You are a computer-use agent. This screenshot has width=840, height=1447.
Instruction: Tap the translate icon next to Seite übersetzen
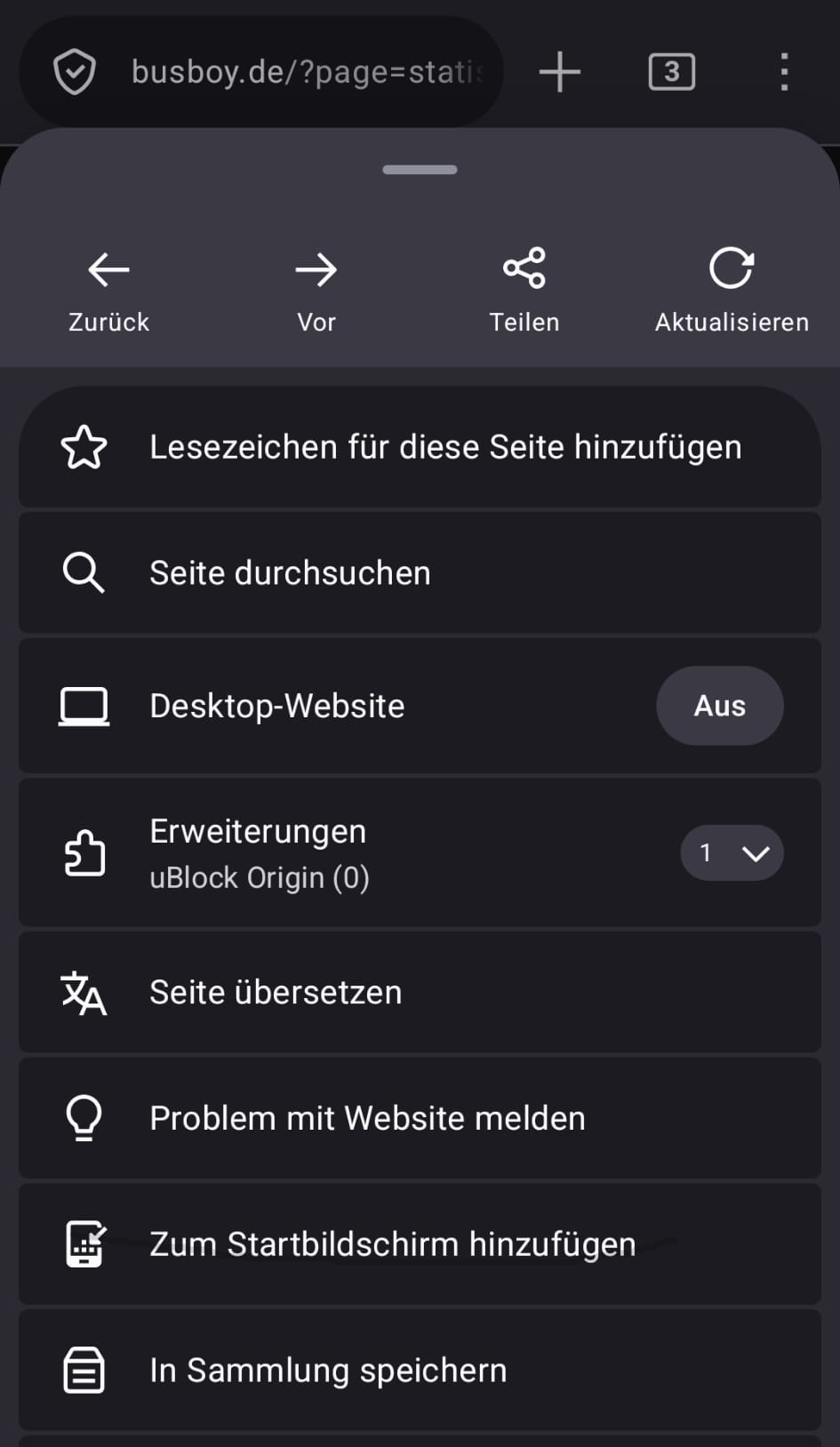[84, 993]
